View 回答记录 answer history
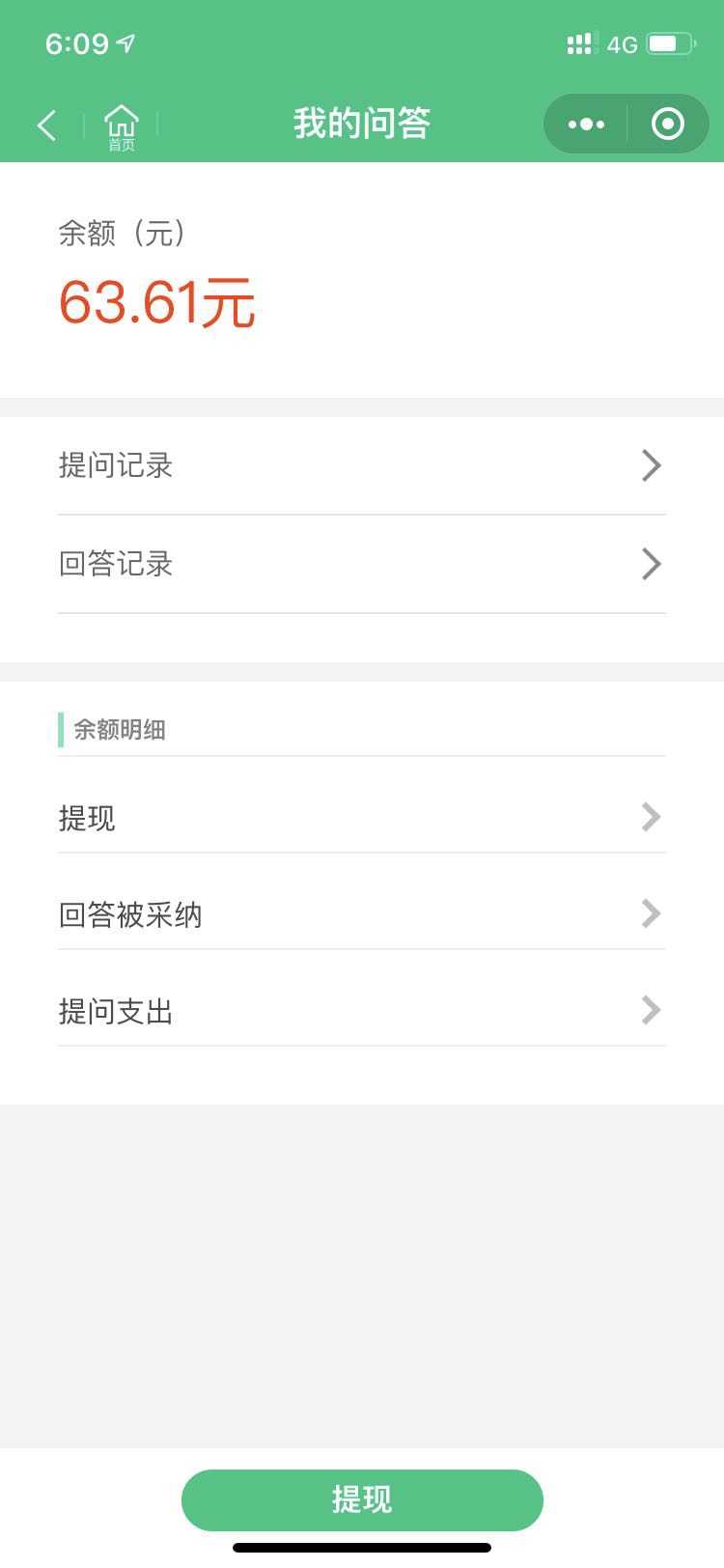 [362, 564]
